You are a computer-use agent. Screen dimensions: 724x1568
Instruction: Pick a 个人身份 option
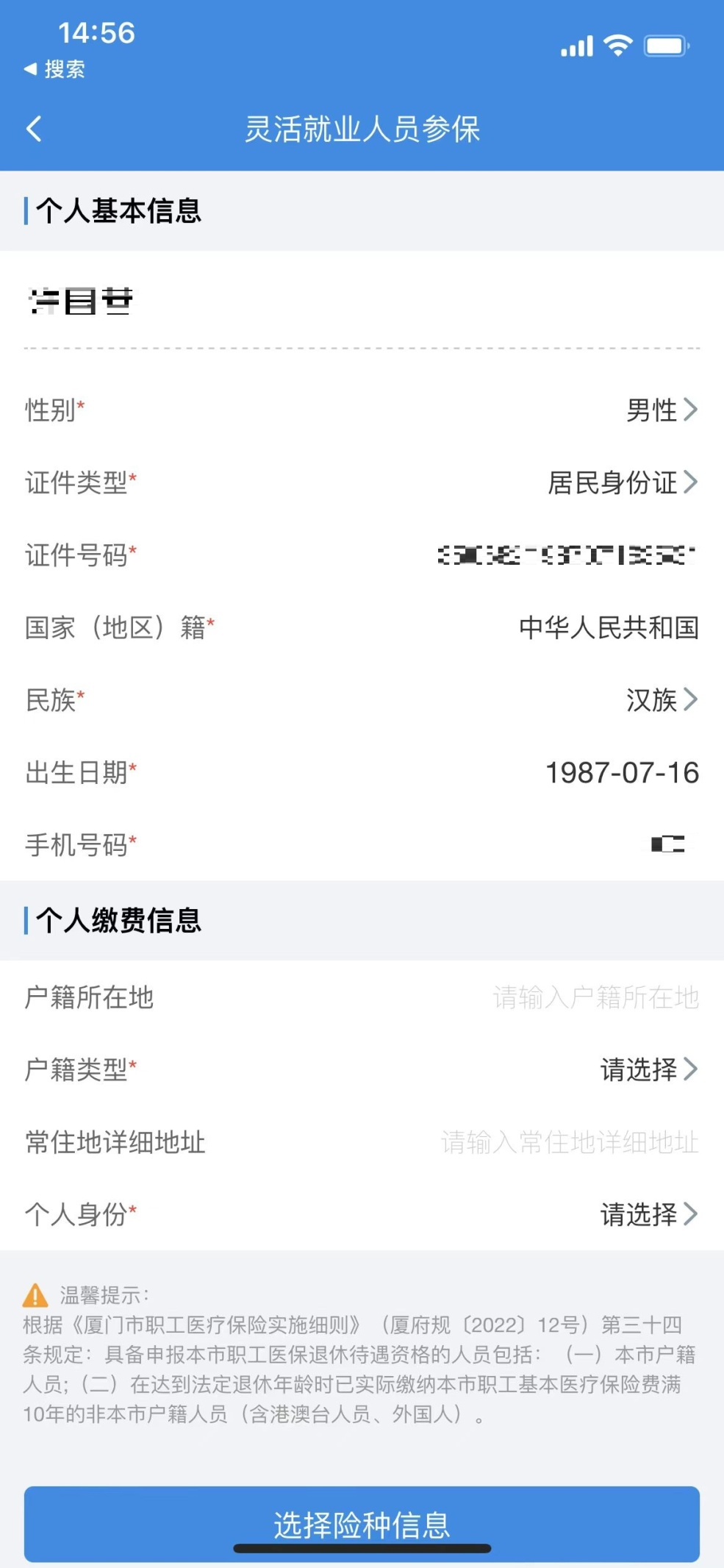click(x=648, y=1214)
